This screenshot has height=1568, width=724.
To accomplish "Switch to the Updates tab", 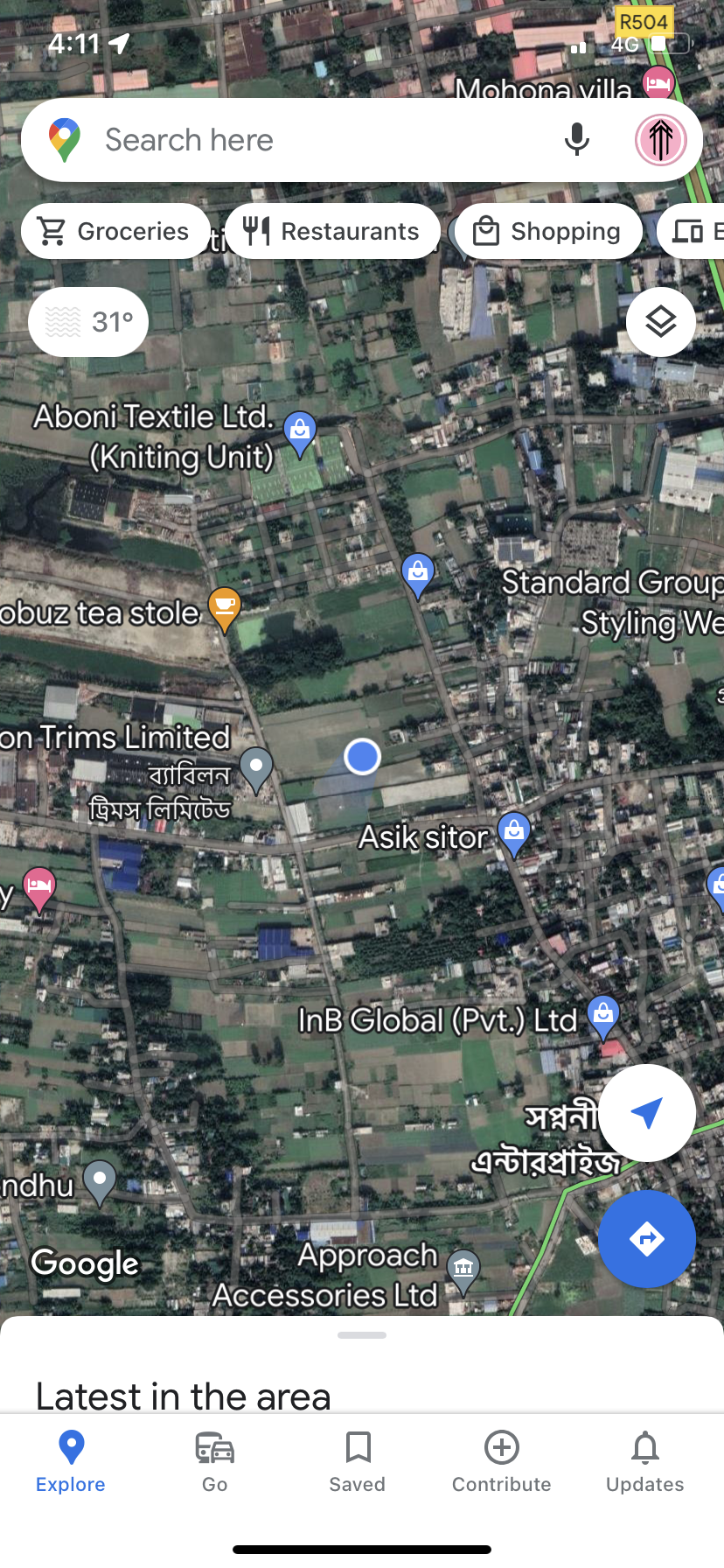I will 645,1462.
